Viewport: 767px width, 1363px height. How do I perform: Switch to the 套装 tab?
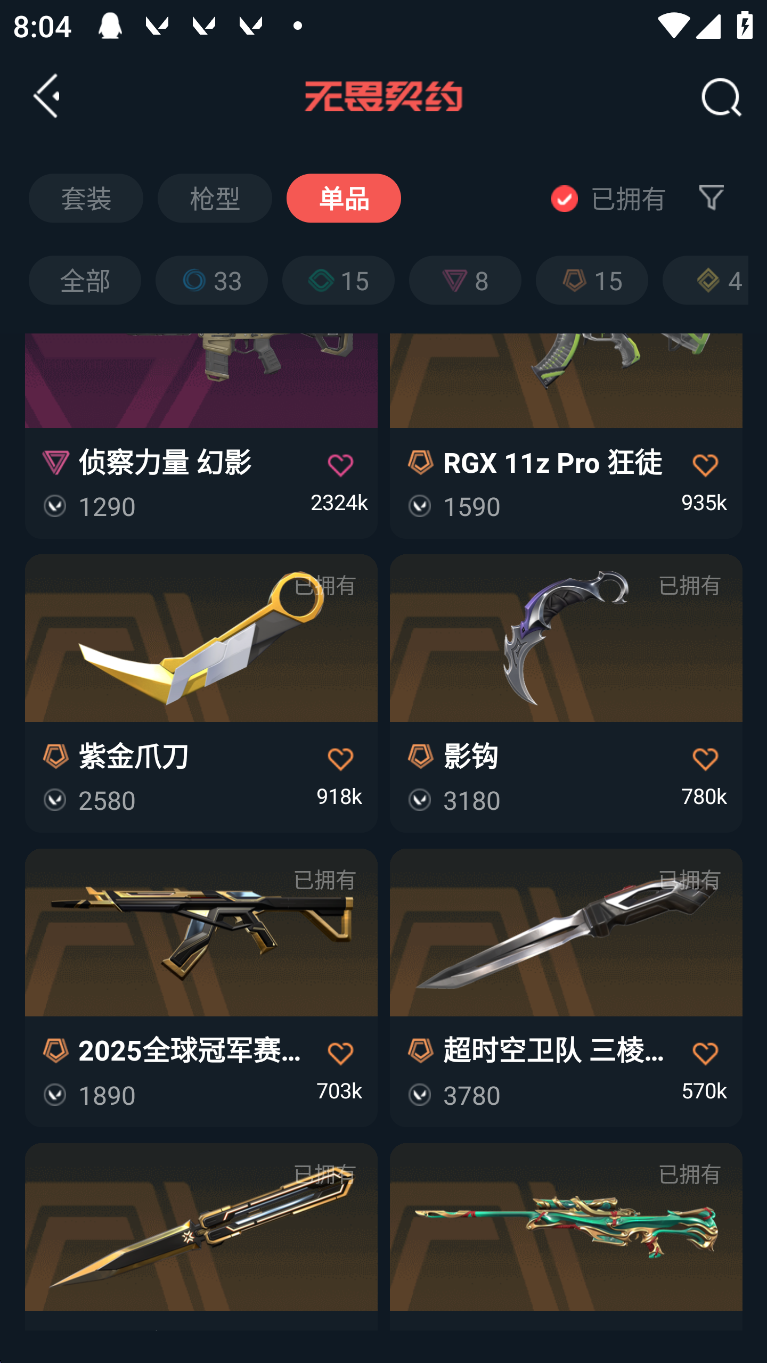point(86,198)
